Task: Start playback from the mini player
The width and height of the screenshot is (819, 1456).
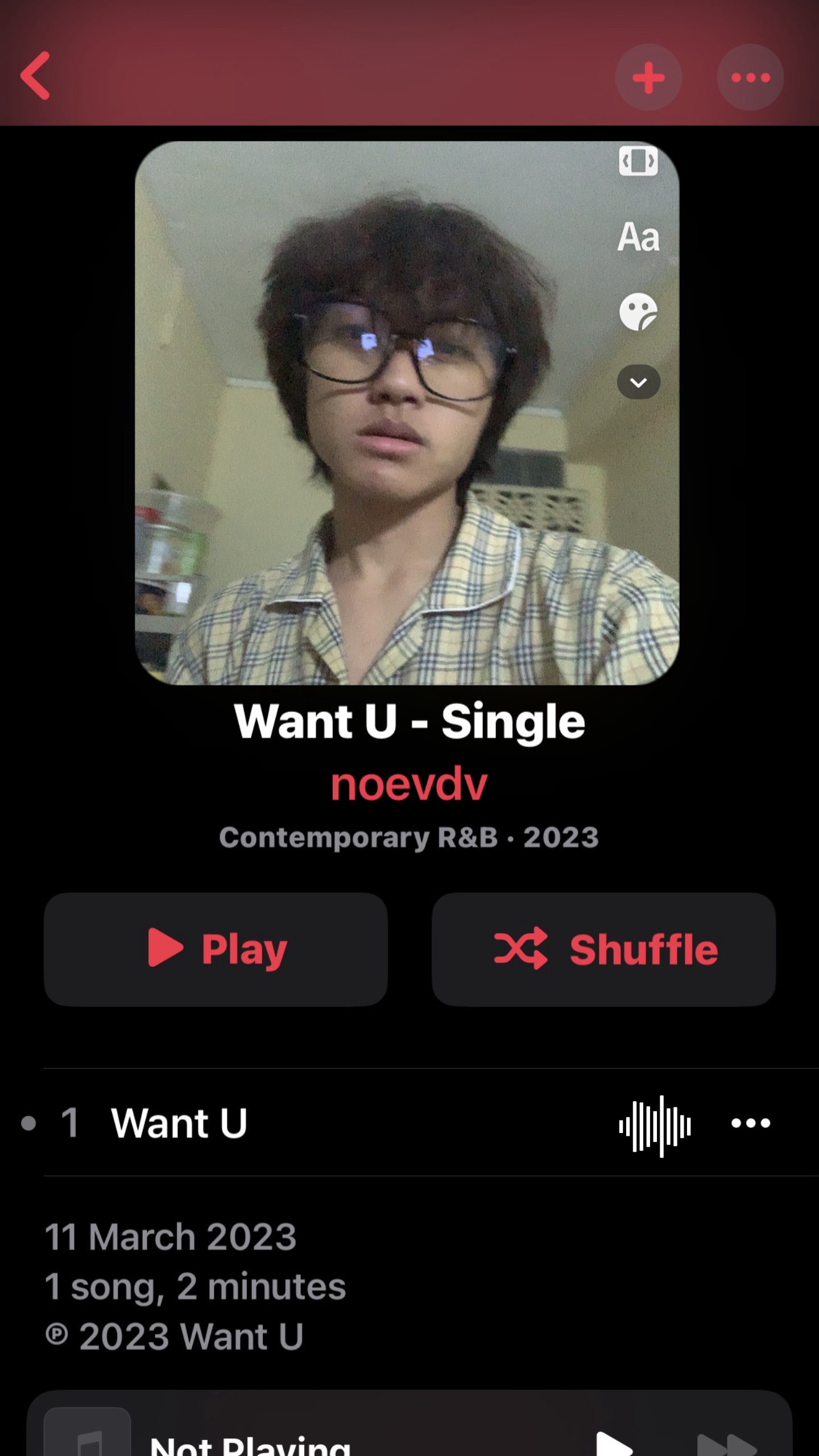Action: (613, 1445)
